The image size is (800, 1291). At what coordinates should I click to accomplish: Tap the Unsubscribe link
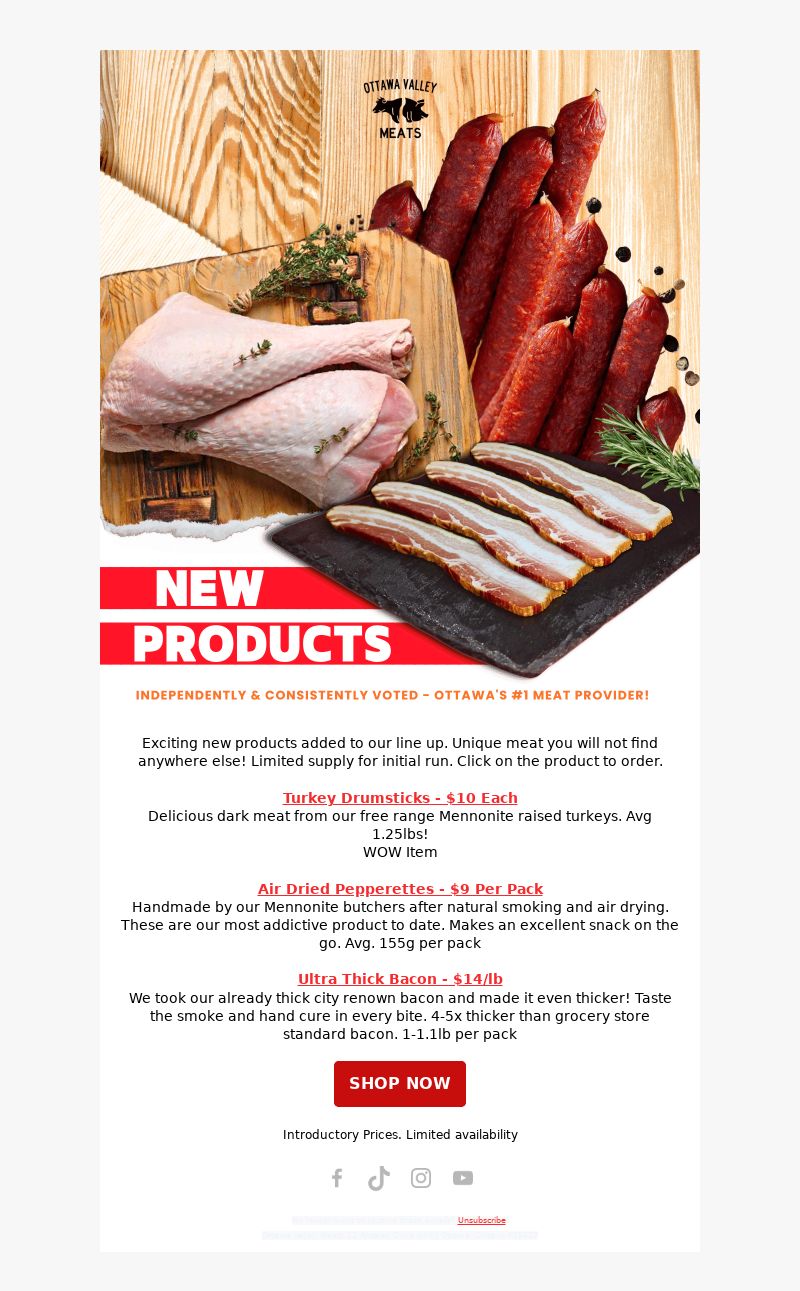tap(482, 1220)
